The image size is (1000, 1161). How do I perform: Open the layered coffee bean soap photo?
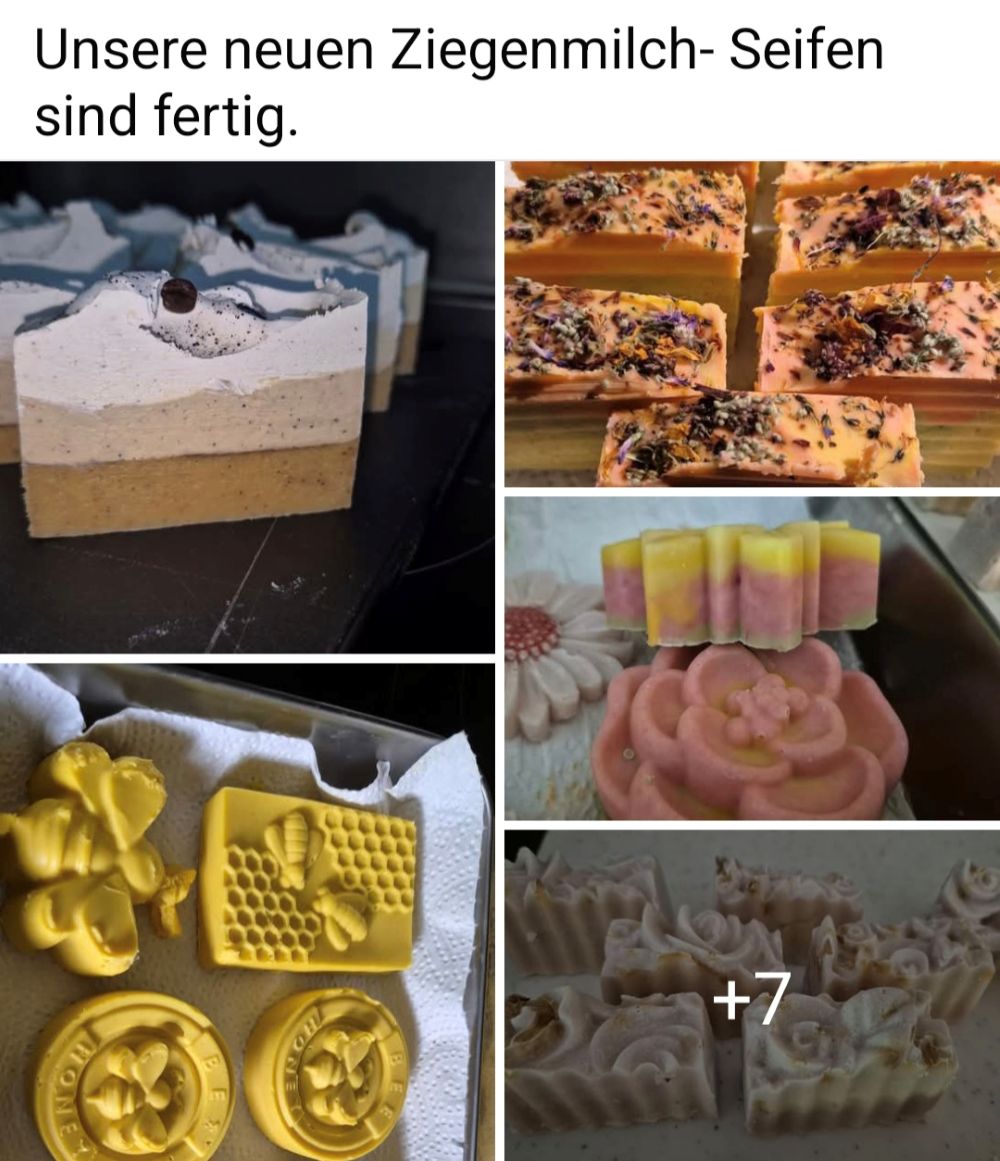[x=247, y=407]
